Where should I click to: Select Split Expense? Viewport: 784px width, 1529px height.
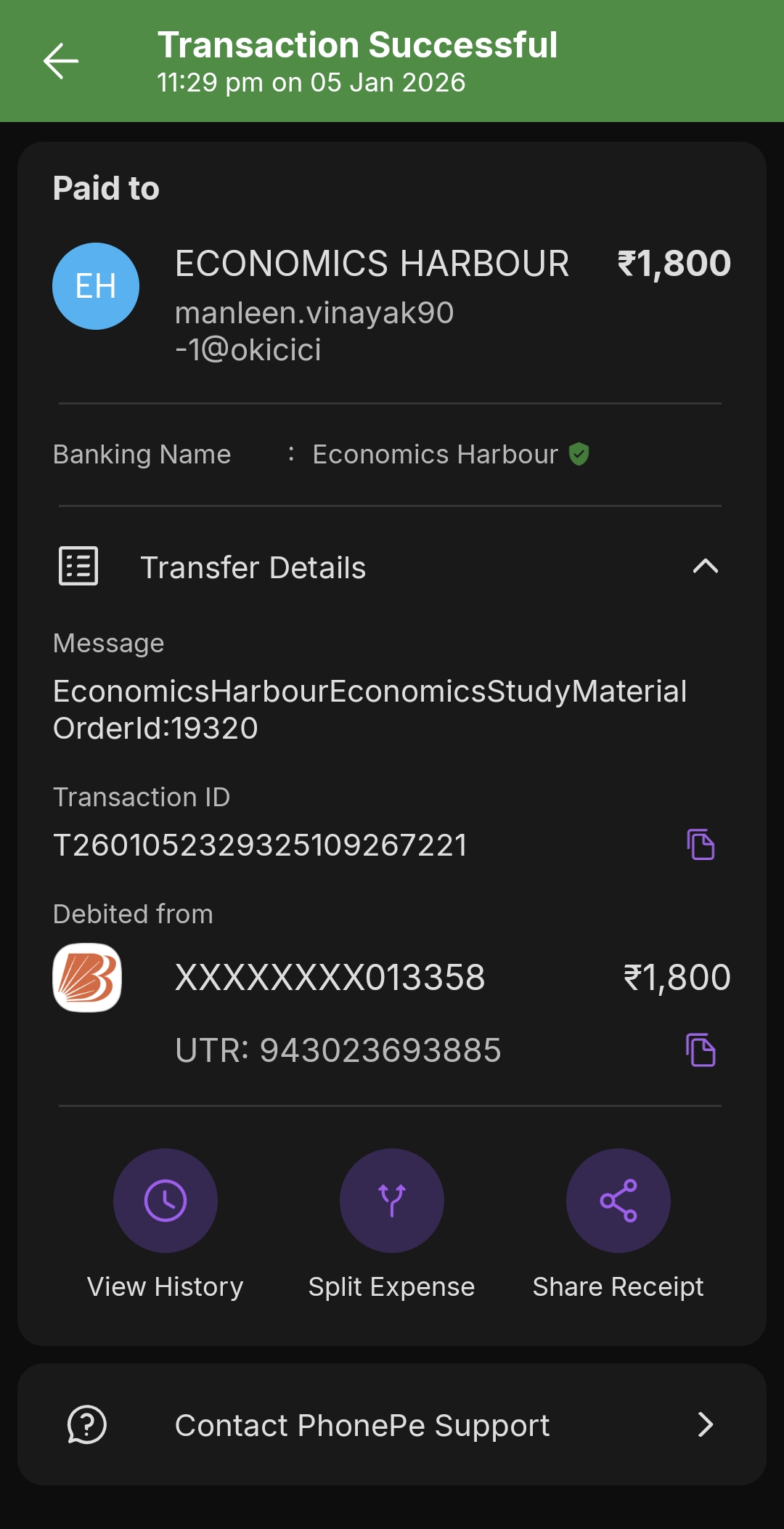(392, 1201)
